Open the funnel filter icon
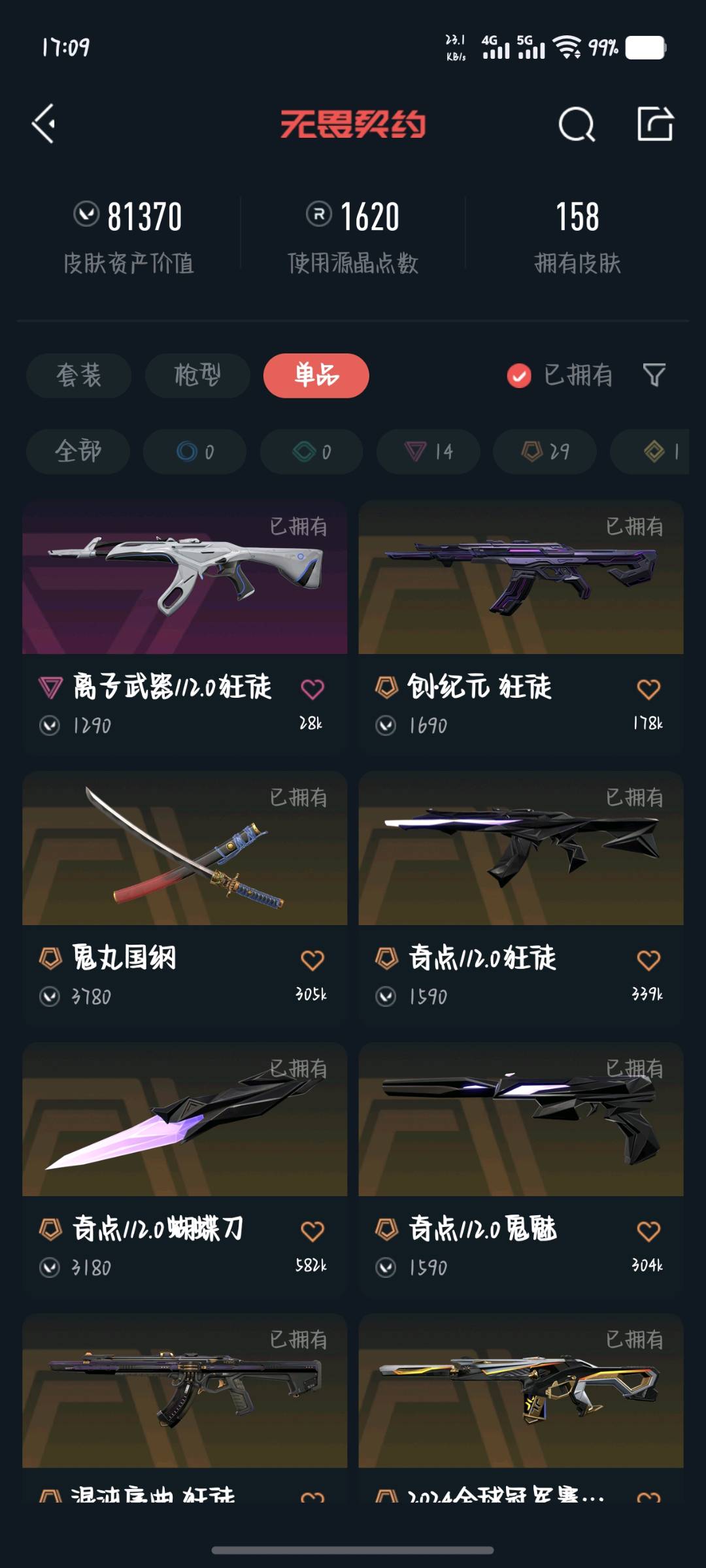 point(654,375)
